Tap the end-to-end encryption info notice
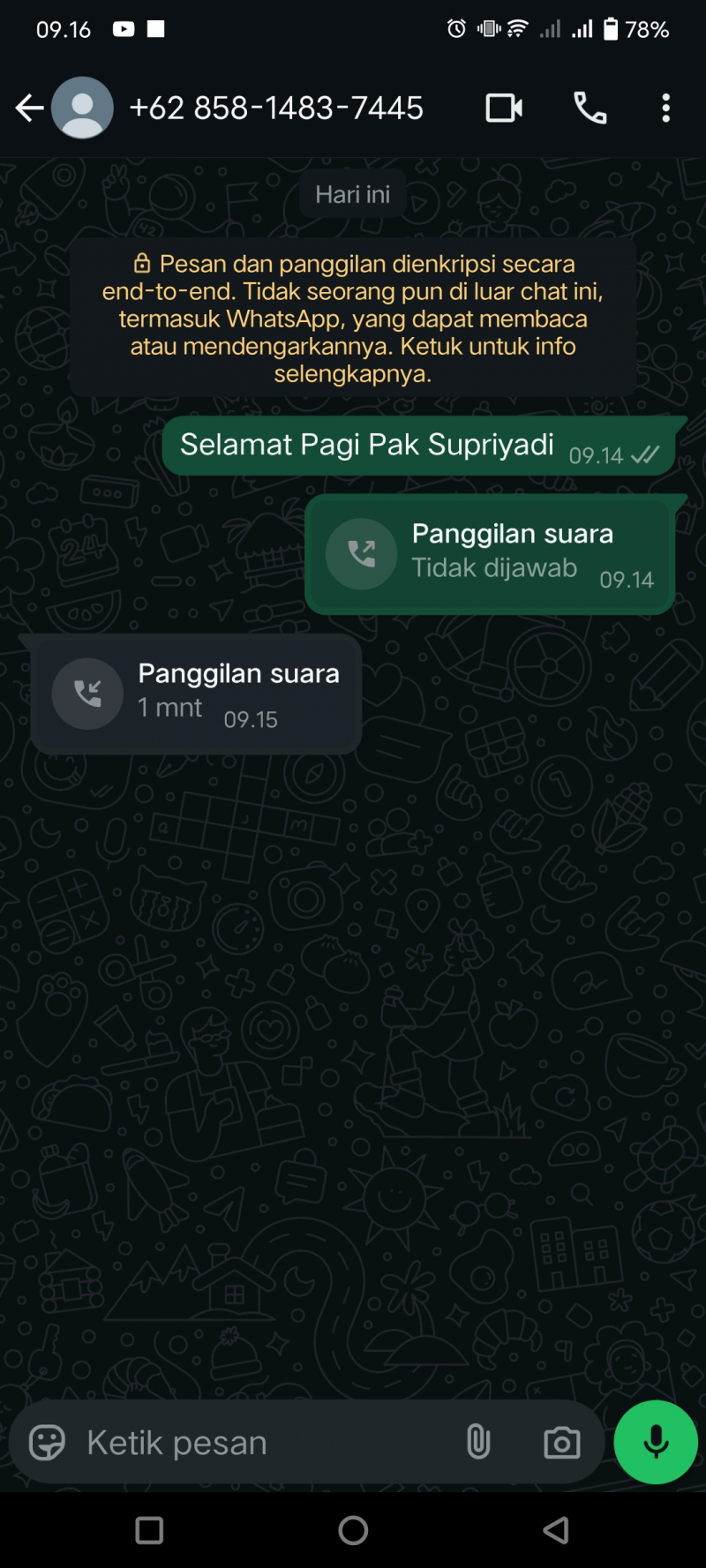 pyautogui.click(x=353, y=318)
